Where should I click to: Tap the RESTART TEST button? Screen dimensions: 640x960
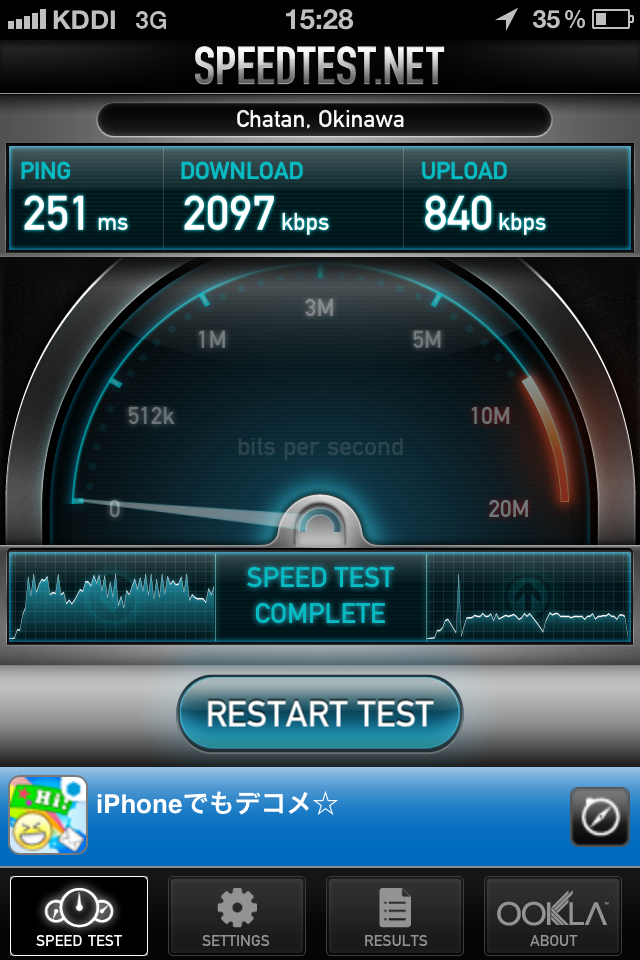[320, 714]
